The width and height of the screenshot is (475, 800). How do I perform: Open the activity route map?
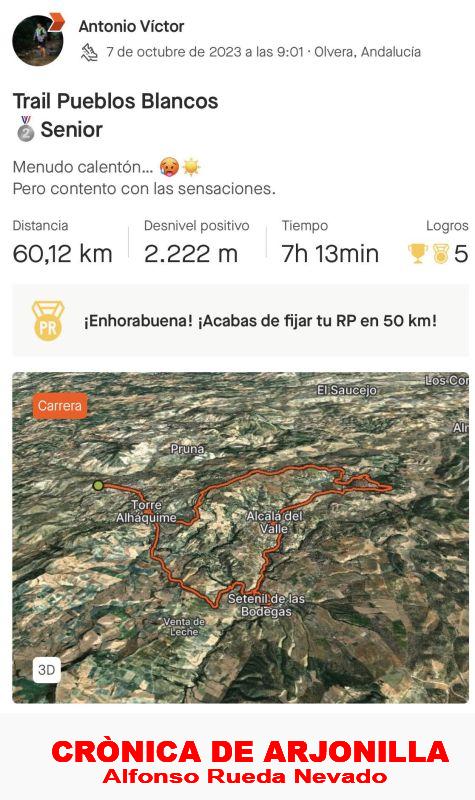coord(240,538)
